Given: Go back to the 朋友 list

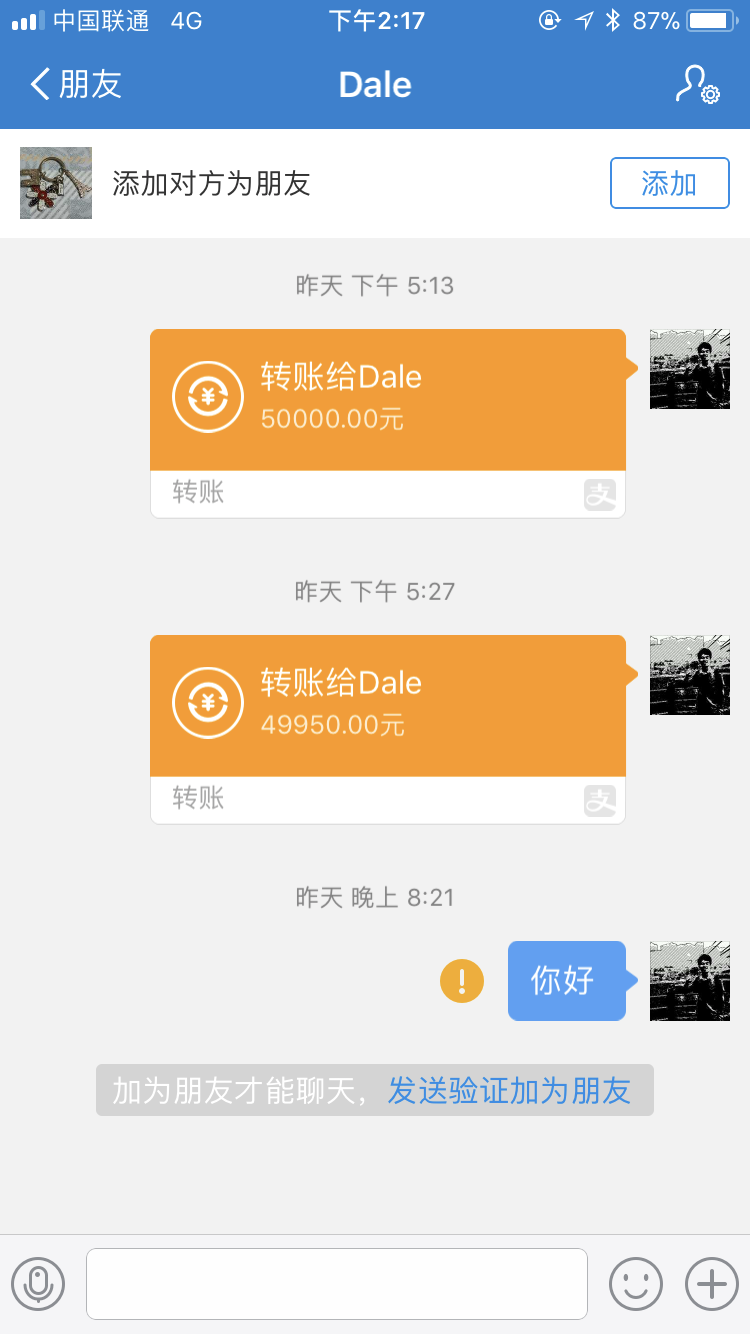Looking at the screenshot, I should [76, 84].
